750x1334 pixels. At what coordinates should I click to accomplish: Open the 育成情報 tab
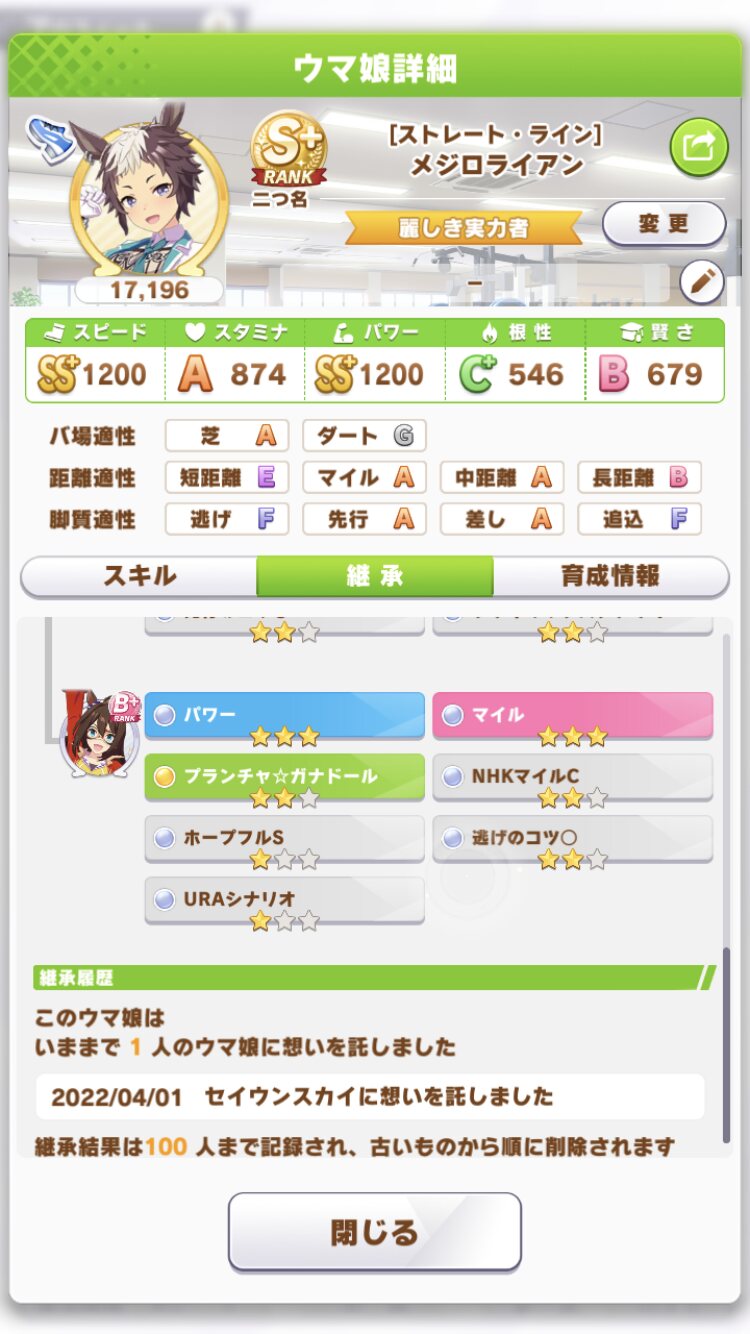[x=610, y=576]
